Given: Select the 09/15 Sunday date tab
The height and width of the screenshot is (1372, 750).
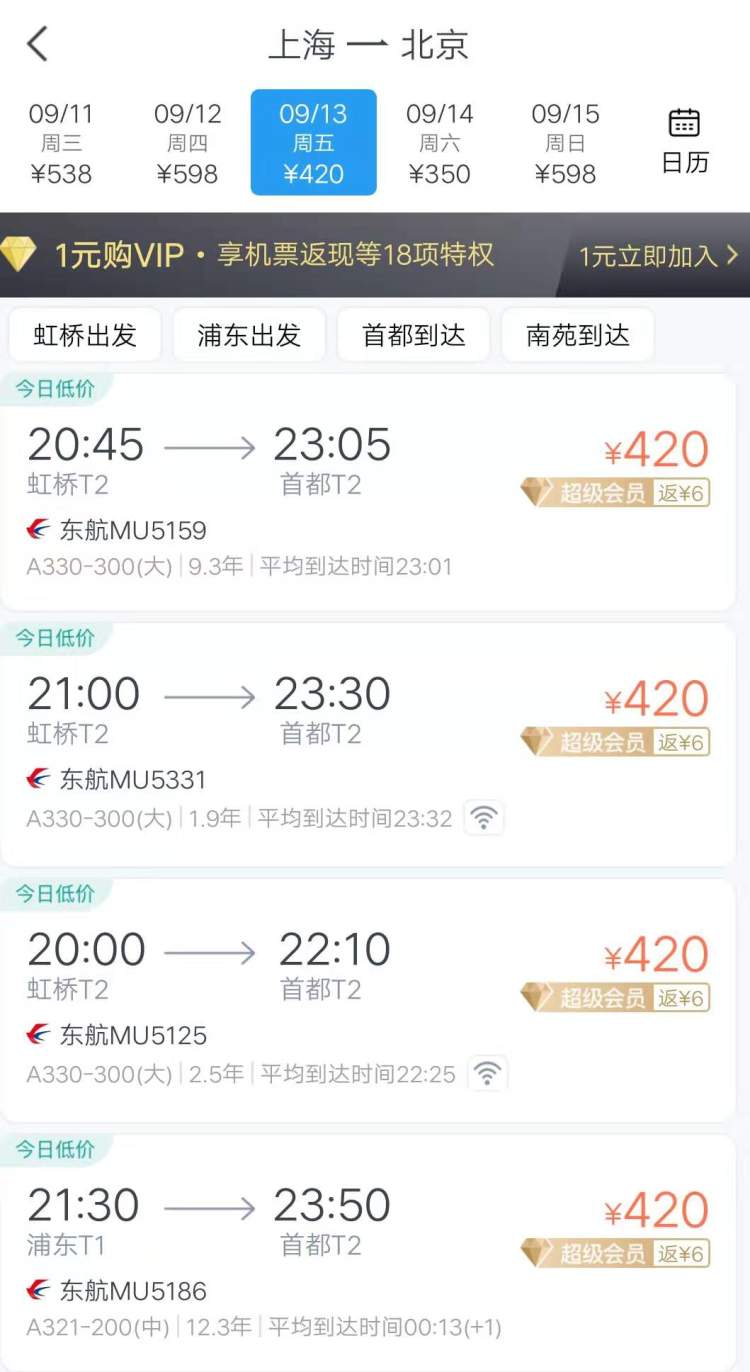Looking at the screenshot, I should click(x=565, y=143).
